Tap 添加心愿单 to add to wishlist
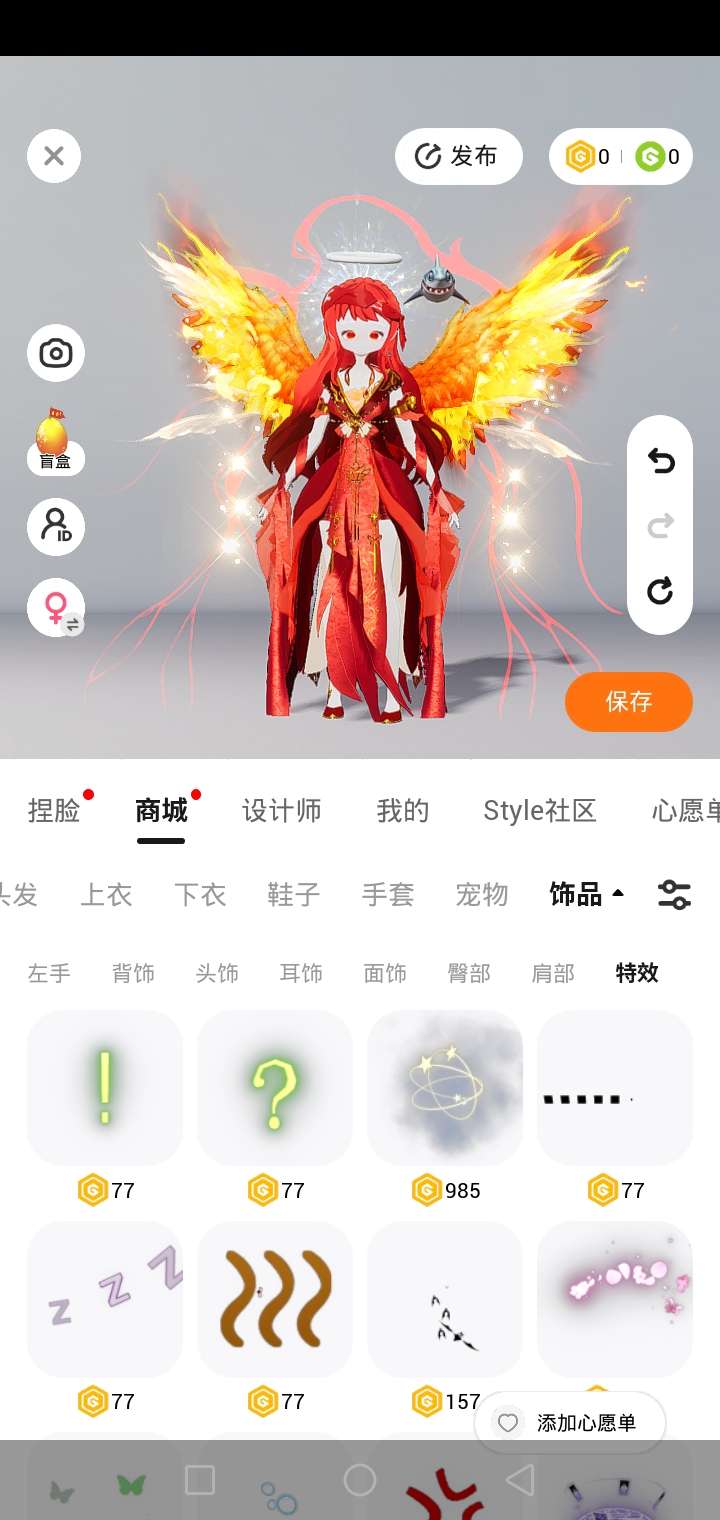720x1520 pixels. (570, 1422)
